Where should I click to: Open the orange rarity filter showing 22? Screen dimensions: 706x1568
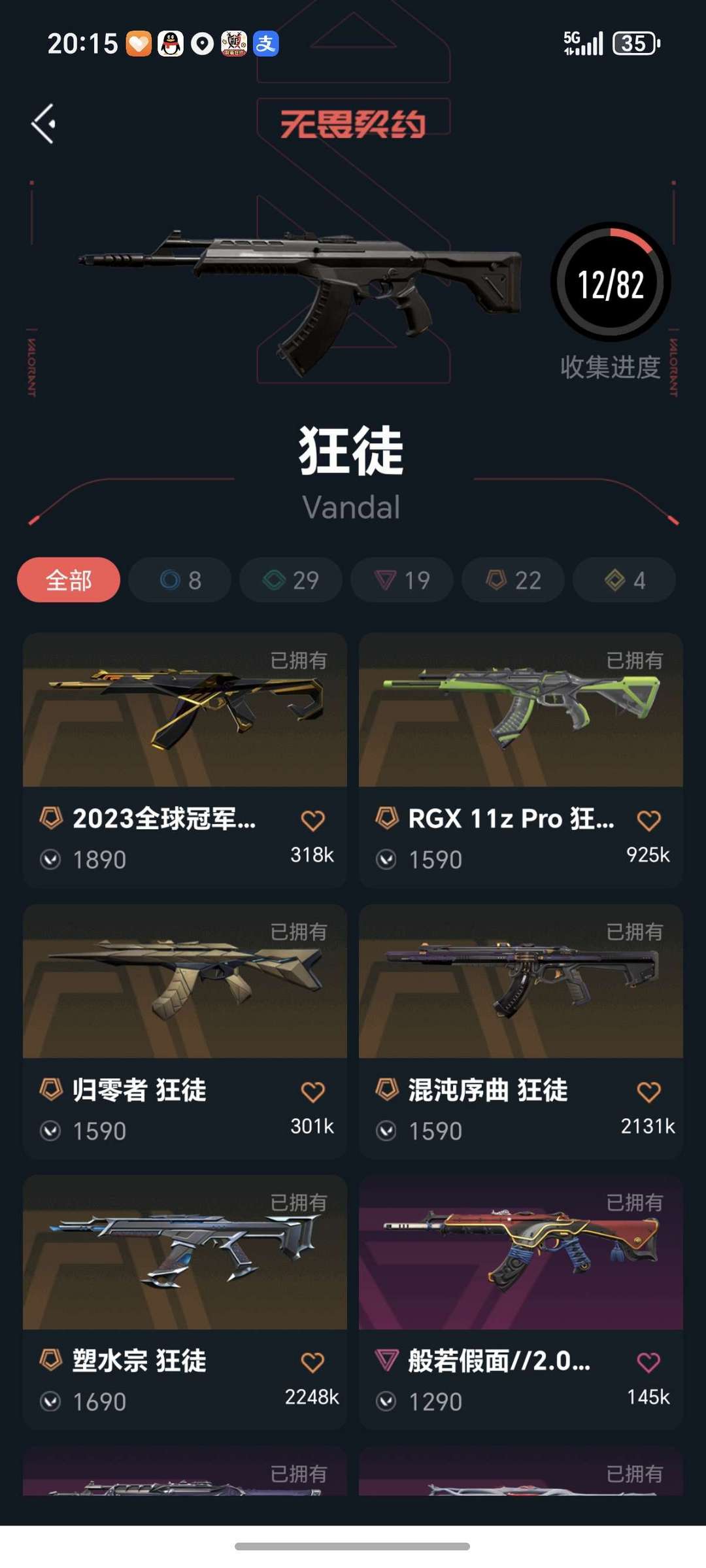[x=513, y=579]
